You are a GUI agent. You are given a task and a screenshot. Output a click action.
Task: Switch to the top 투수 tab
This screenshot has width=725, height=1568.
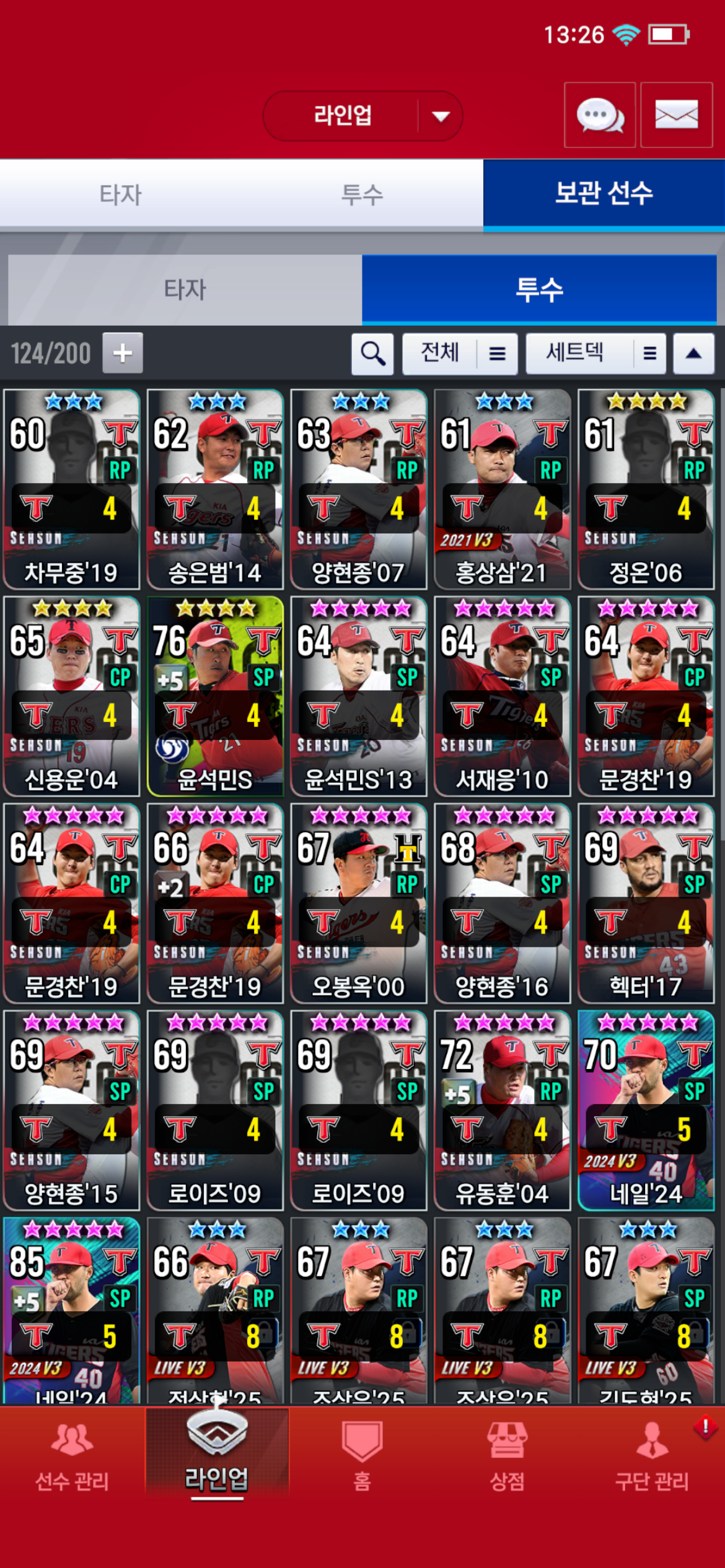pyautogui.click(x=362, y=194)
